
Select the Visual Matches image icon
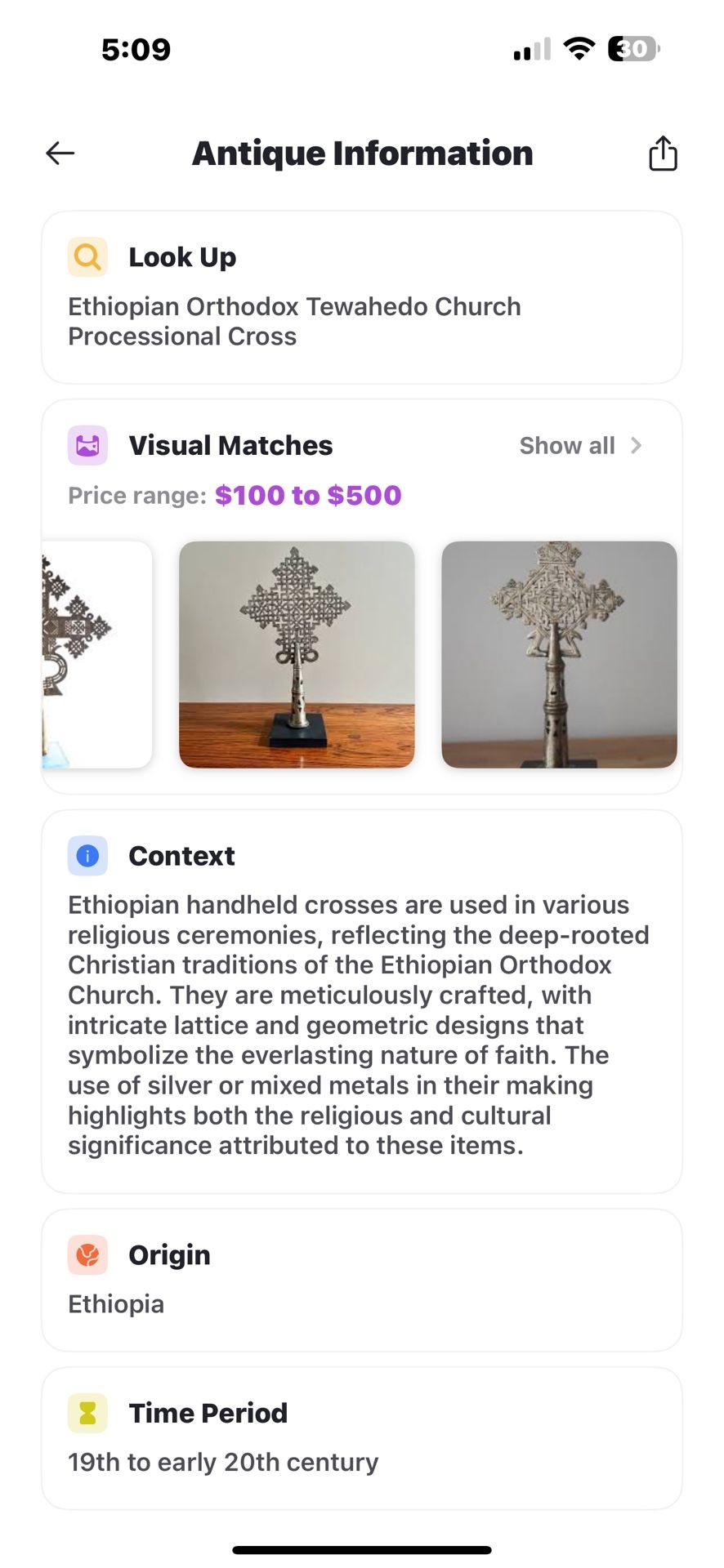87,445
